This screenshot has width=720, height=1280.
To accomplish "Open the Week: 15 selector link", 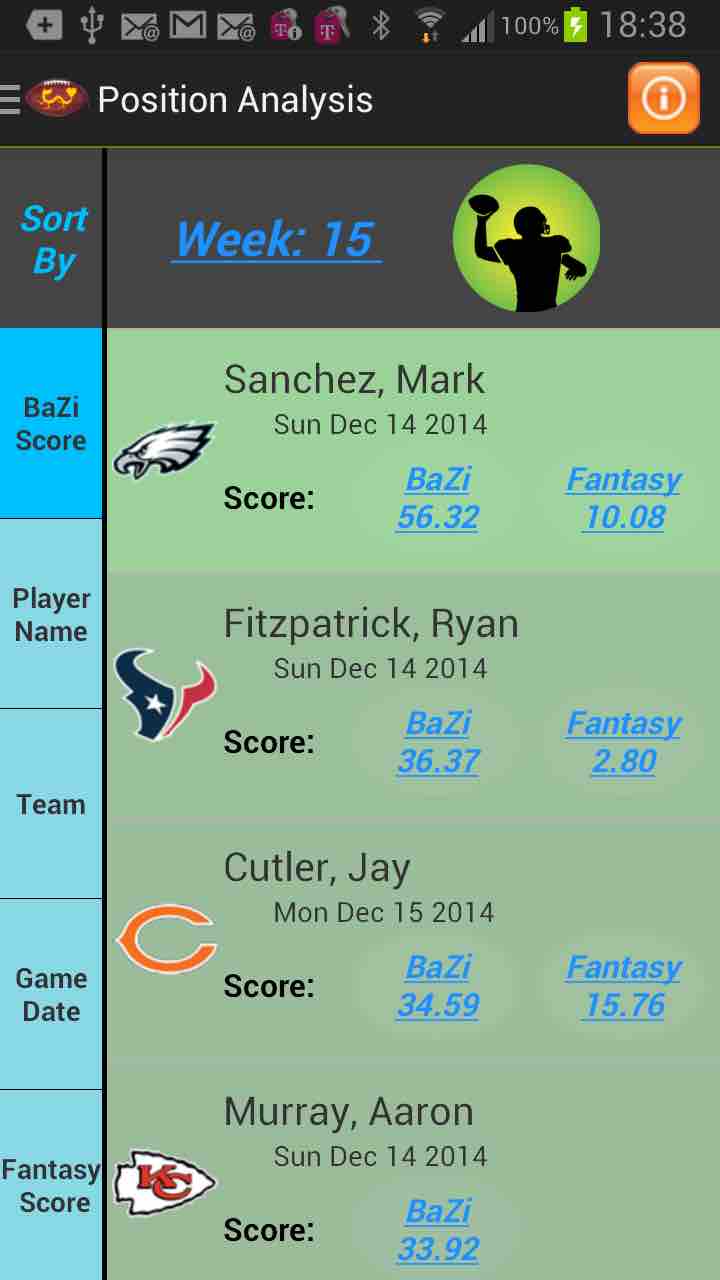I will [x=276, y=240].
